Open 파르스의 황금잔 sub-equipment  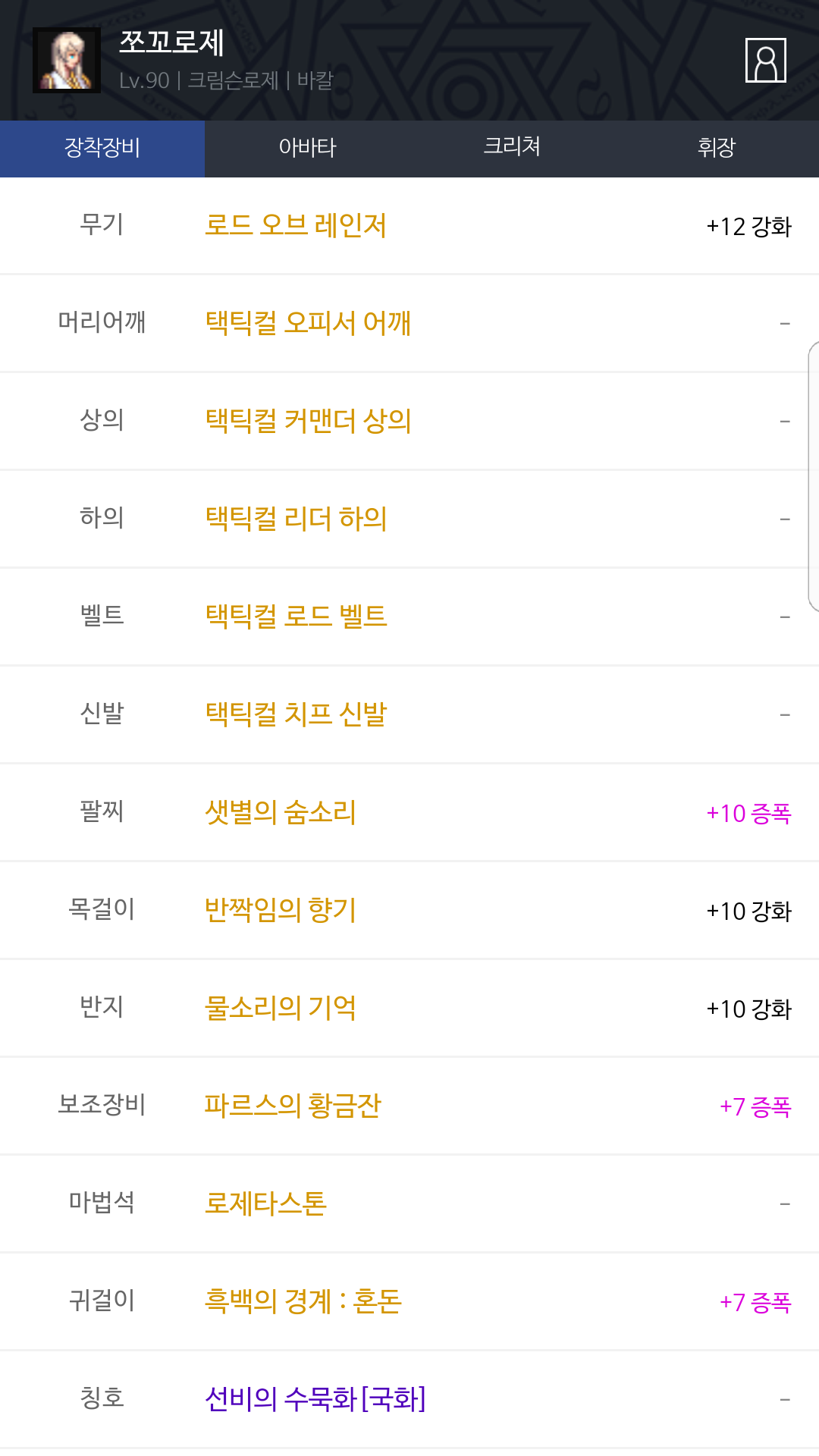click(293, 1106)
